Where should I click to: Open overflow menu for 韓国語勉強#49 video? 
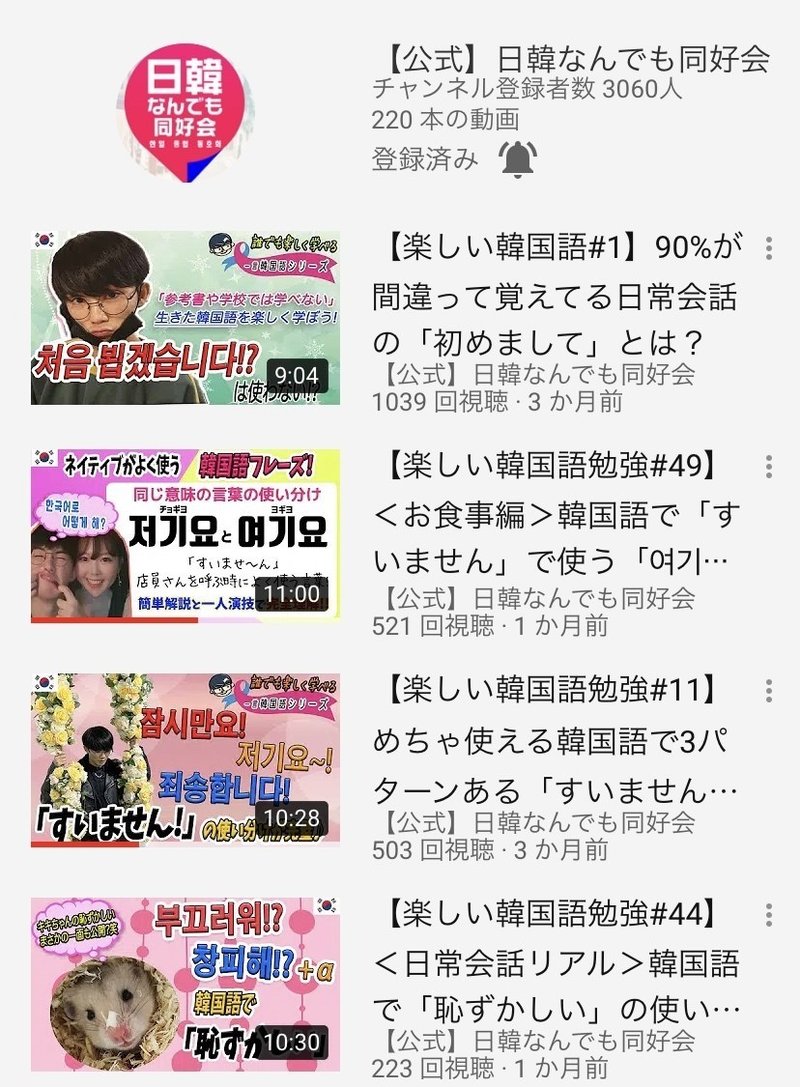[x=768, y=467]
